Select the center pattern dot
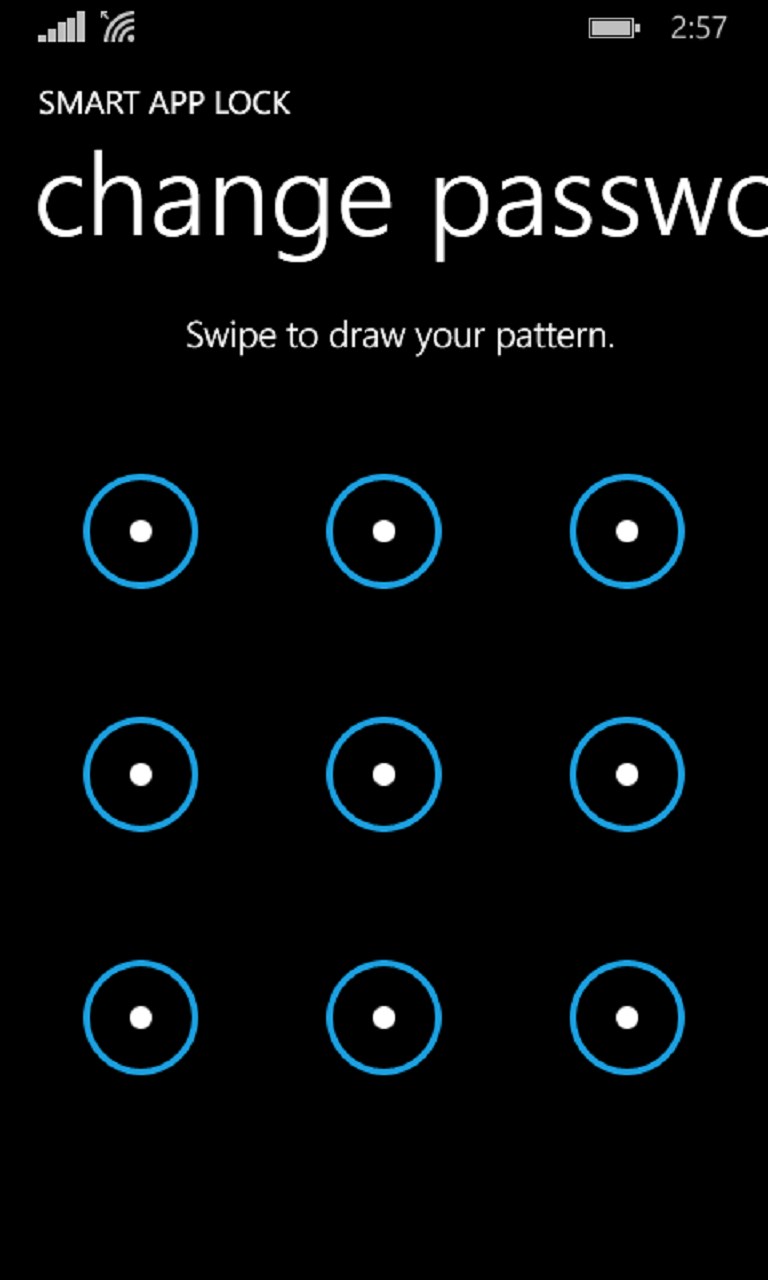This screenshot has height=1280, width=768. coord(384,774)
